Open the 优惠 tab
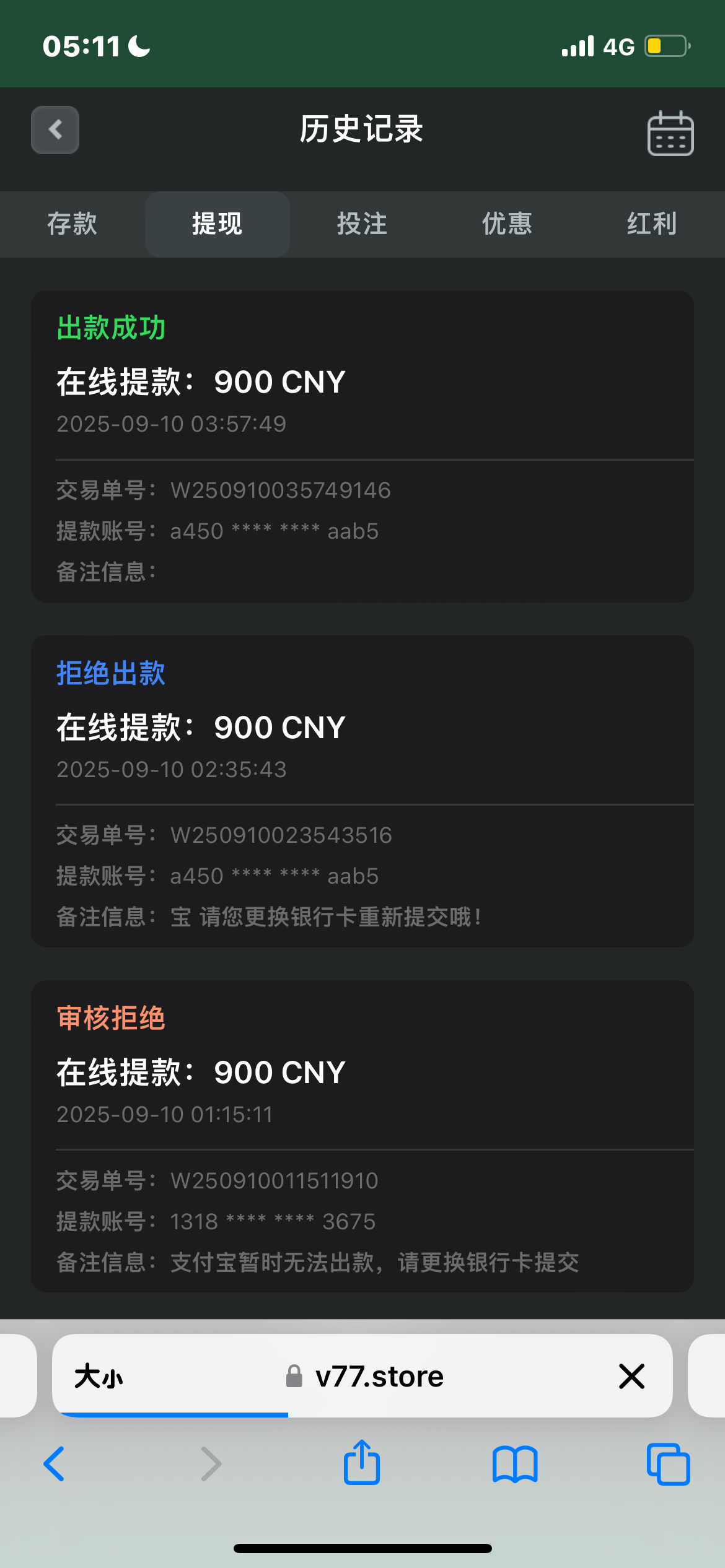The width and height of the screenshot is (725, 1568). point(507,224)
